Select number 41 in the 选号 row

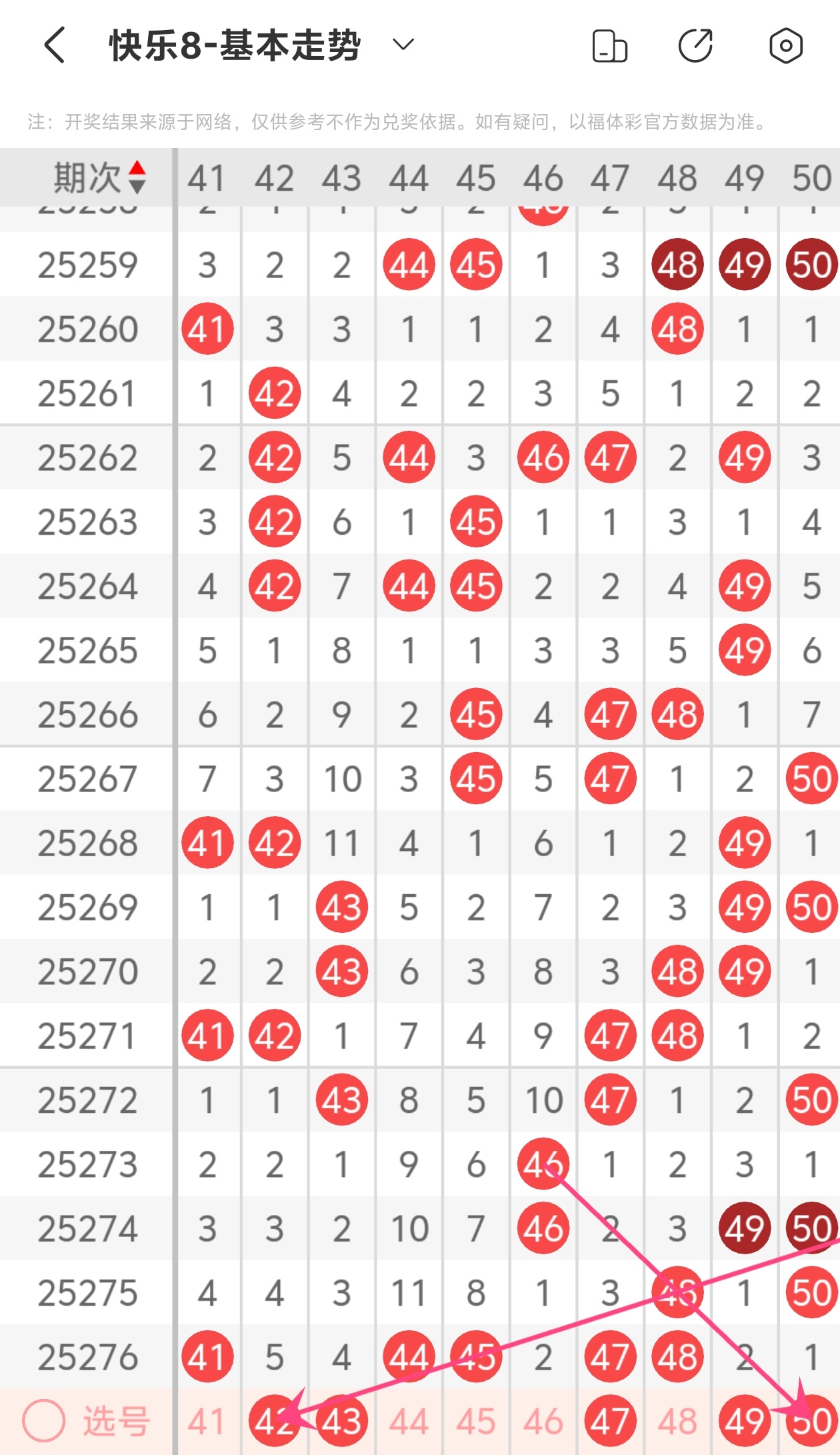coord(207,1422)
